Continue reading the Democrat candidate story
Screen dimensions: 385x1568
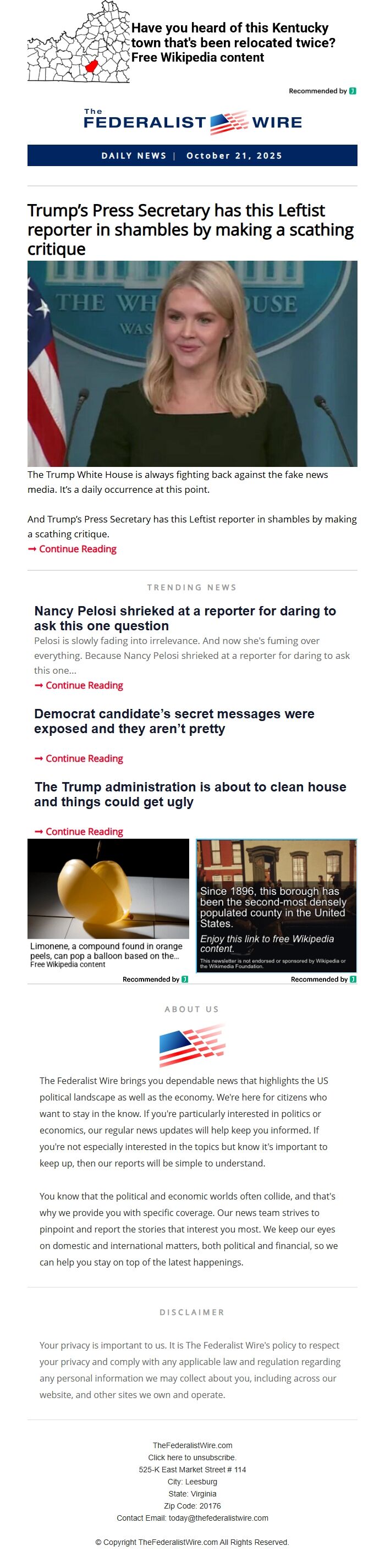pos(84,758)
